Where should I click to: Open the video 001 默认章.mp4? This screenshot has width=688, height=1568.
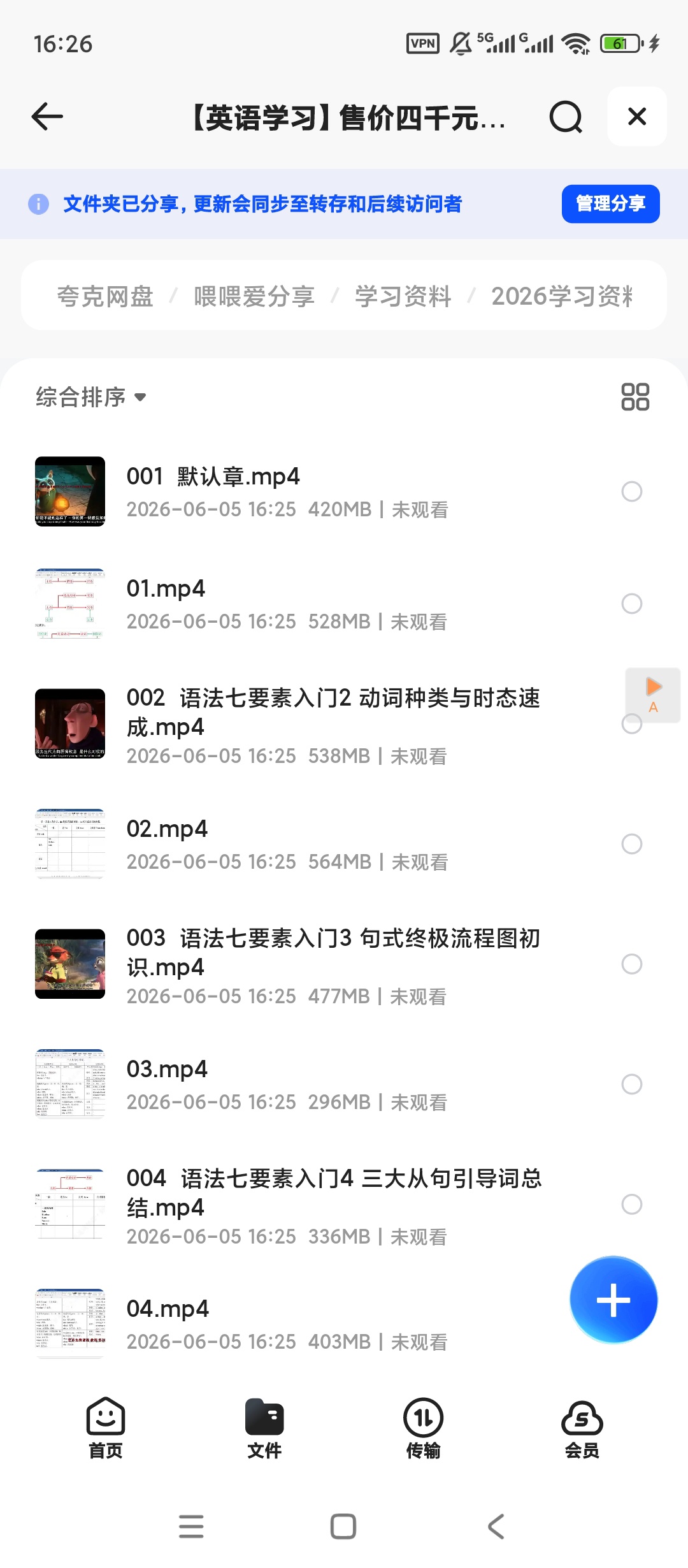click(287, 491)
